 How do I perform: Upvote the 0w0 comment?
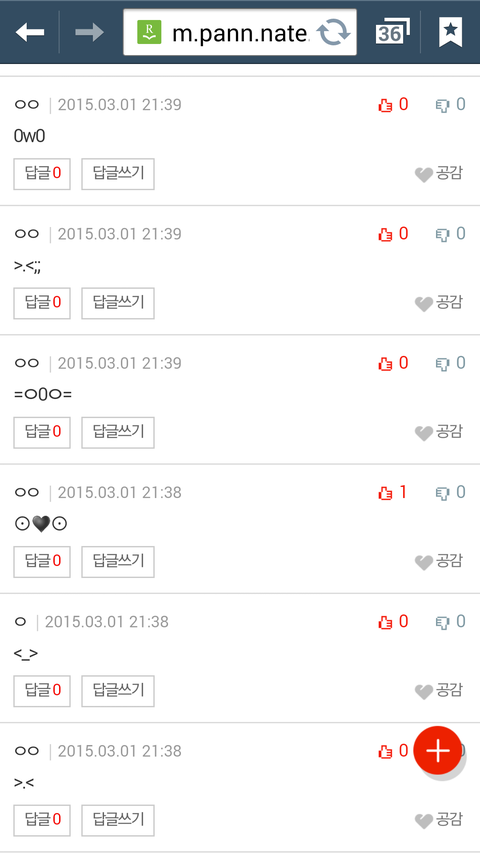coord(393,104)
